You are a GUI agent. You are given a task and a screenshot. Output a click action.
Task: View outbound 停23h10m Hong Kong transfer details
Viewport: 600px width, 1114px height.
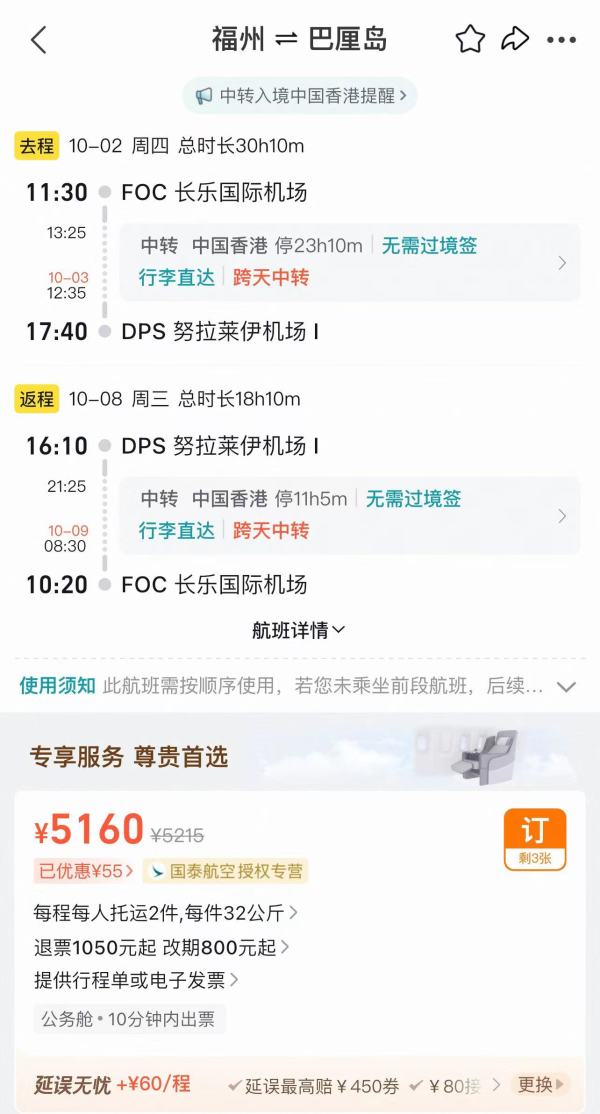[x=349, y=262]
